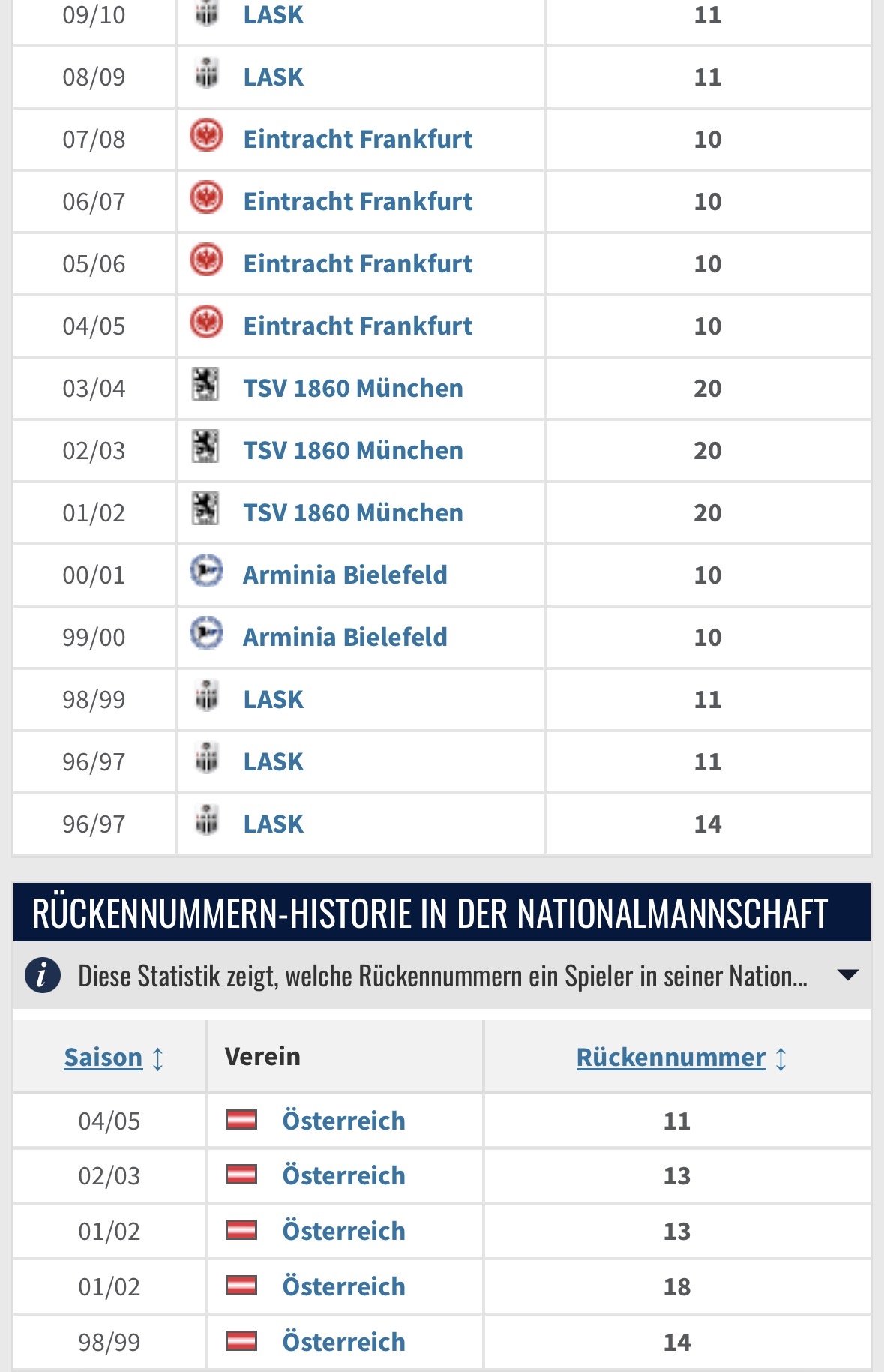The width and height of the screenshot is (884, 1372).
Task: Open TSV 1860 München in 03/04 row
Action: (x=353, y=389)
